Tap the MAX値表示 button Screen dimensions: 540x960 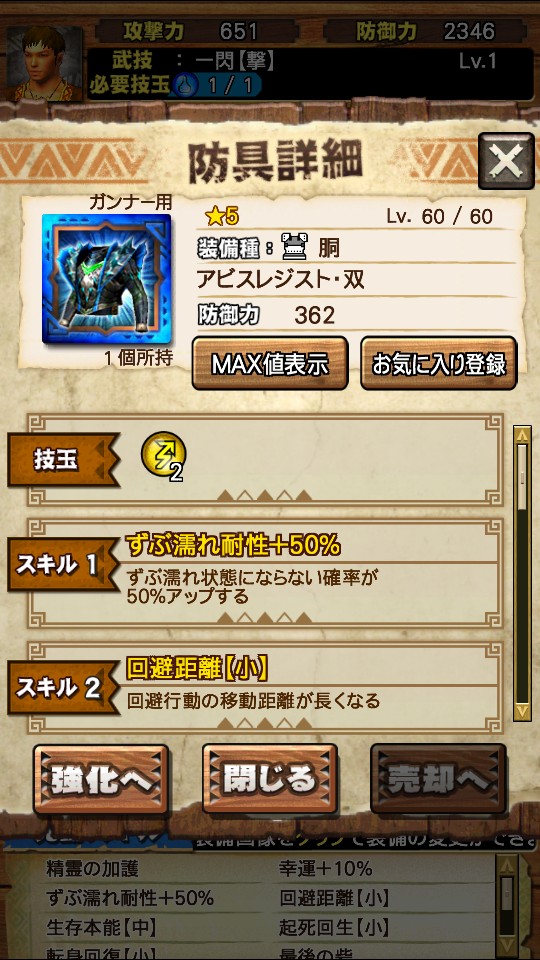[x=270, y=364]
